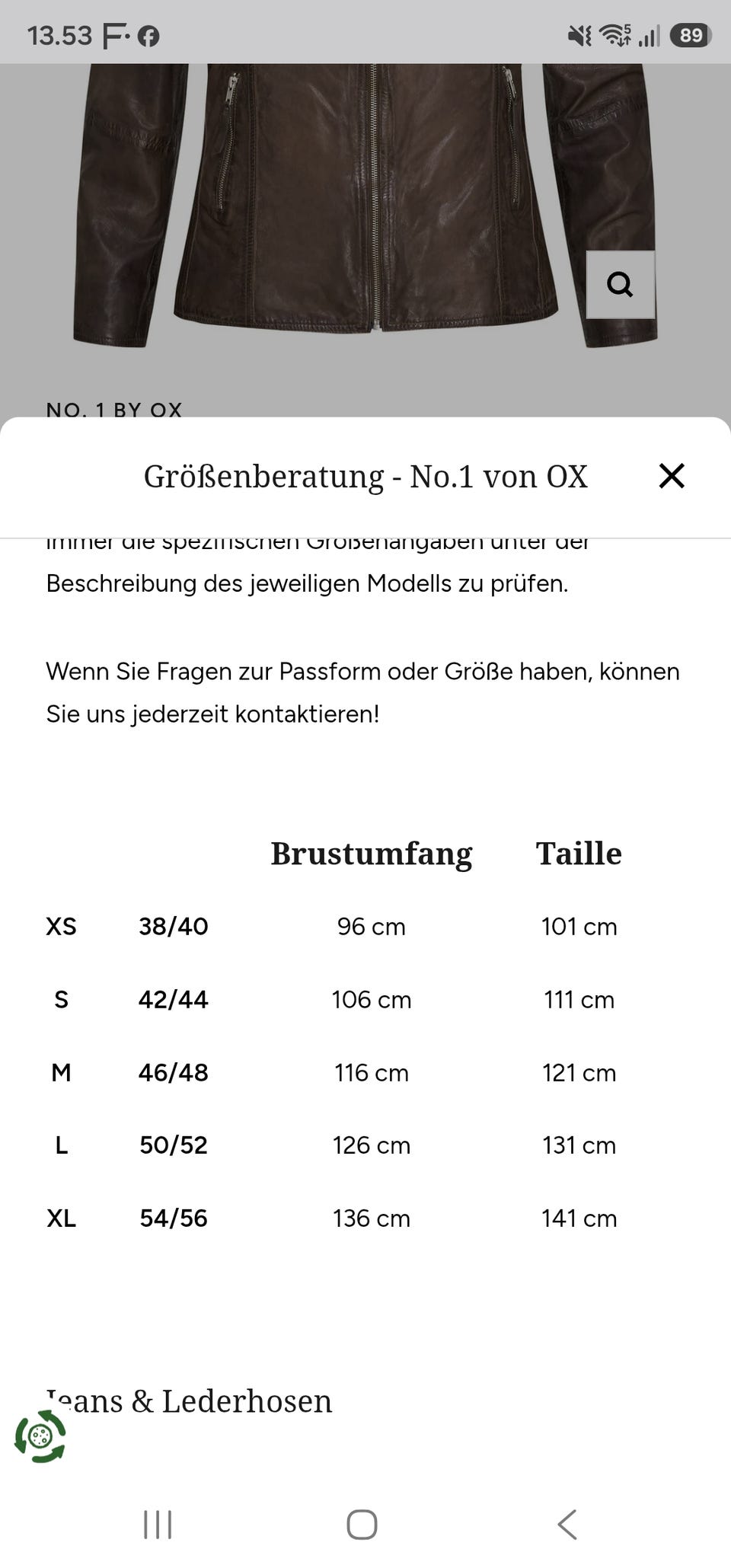Close the Größenberatung size guide sheet
731x1568 pixels.
click(672, 476)
